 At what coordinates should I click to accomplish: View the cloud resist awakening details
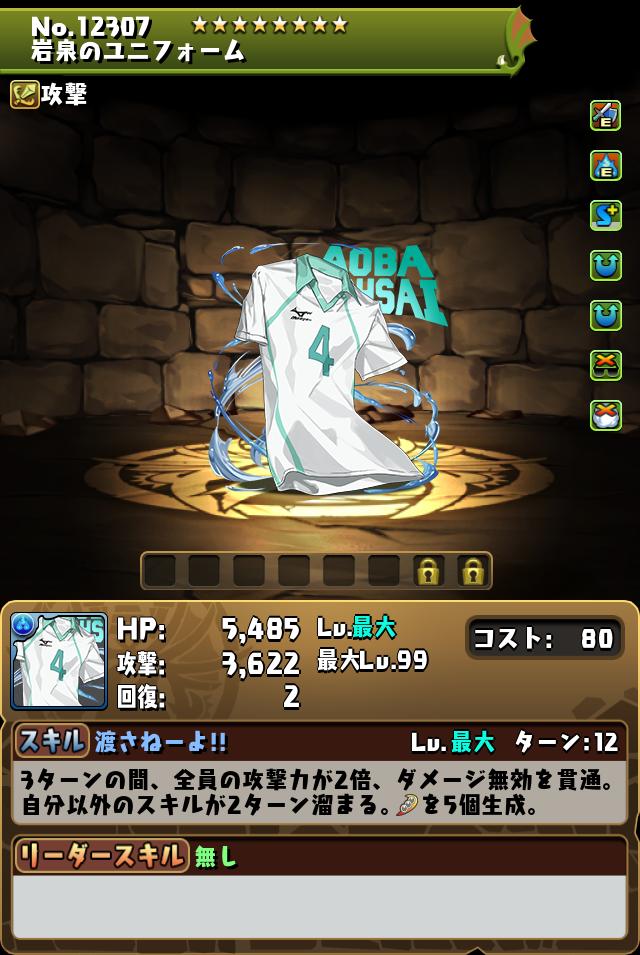coord(605,415)
